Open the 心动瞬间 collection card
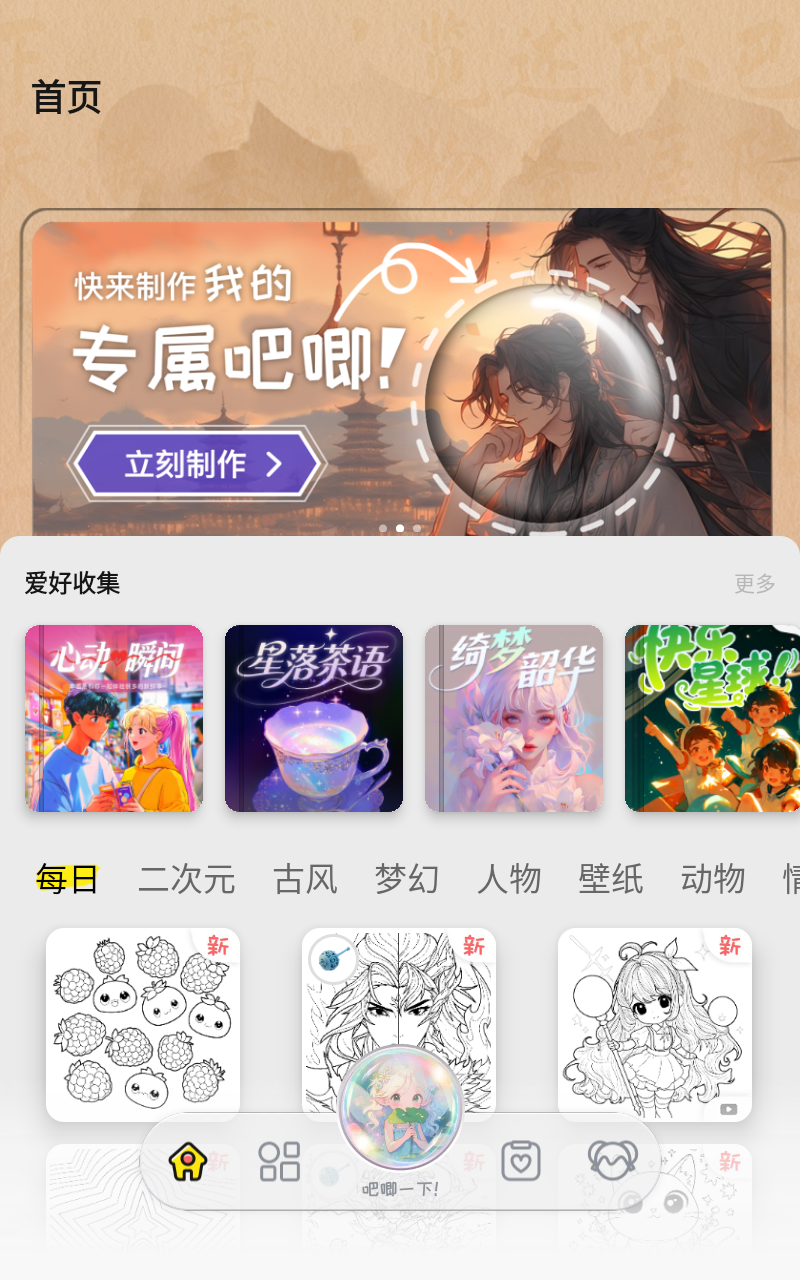The image size is (800, 1280). click(114, 718)
